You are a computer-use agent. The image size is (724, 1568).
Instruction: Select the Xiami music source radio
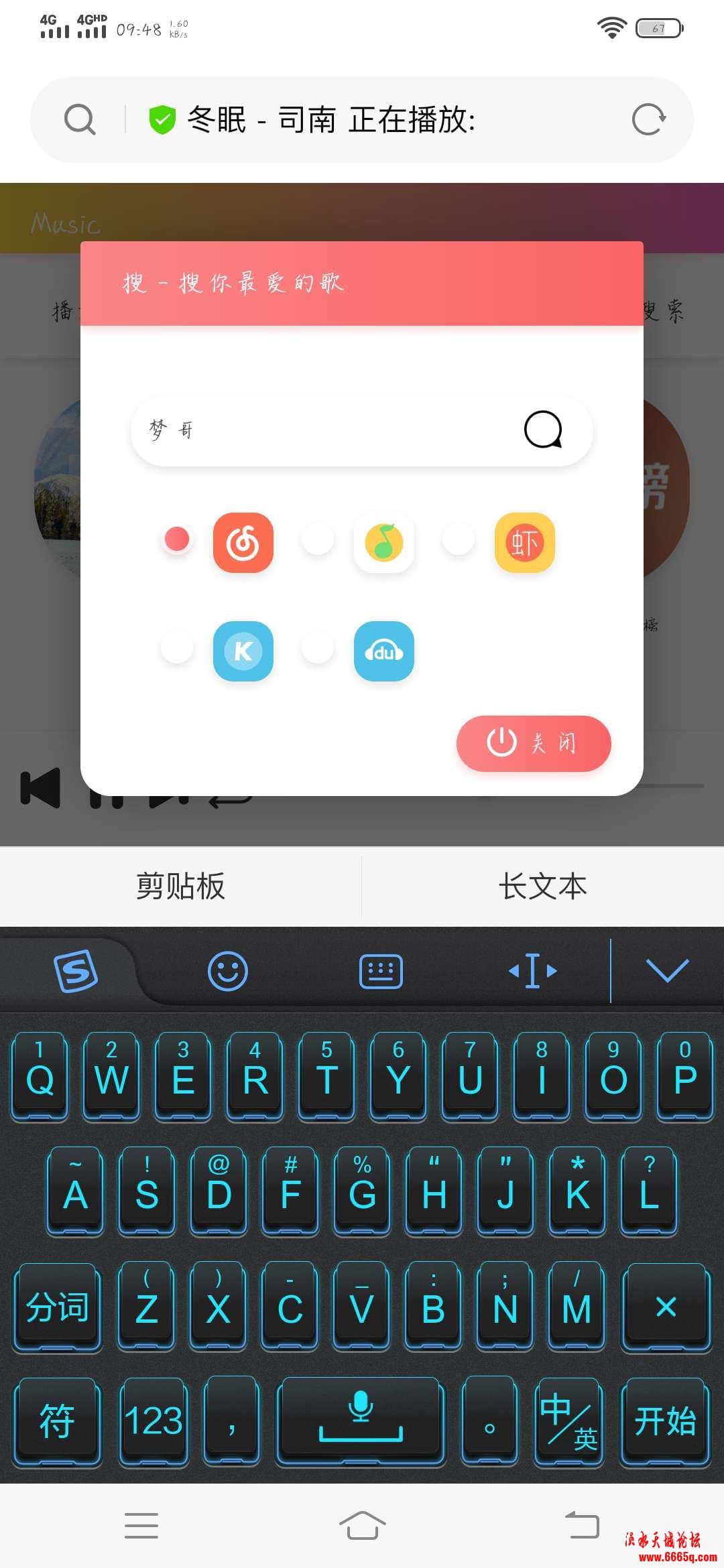[x=459, y=539]
